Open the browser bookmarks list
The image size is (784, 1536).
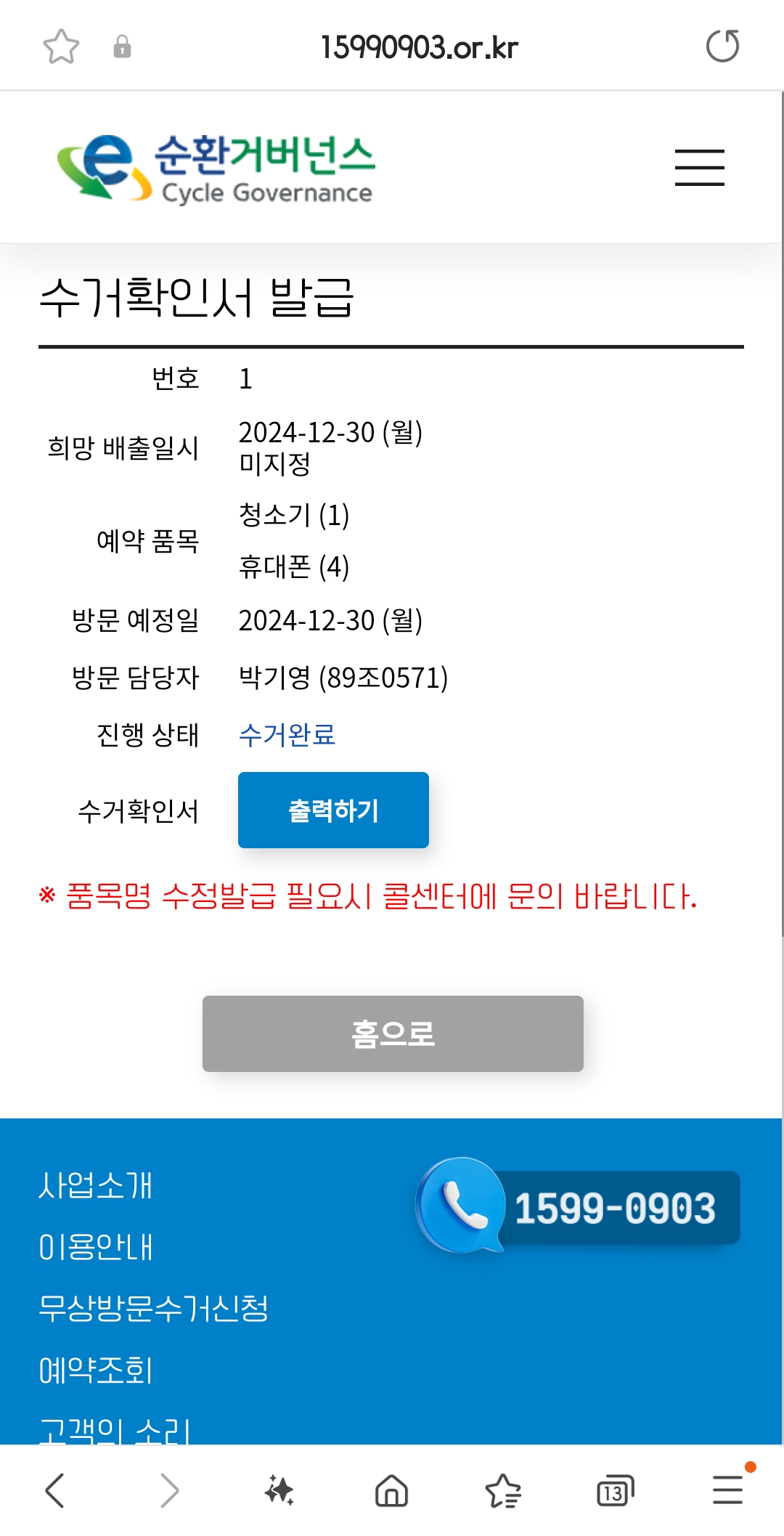[x=503, y=1491]
